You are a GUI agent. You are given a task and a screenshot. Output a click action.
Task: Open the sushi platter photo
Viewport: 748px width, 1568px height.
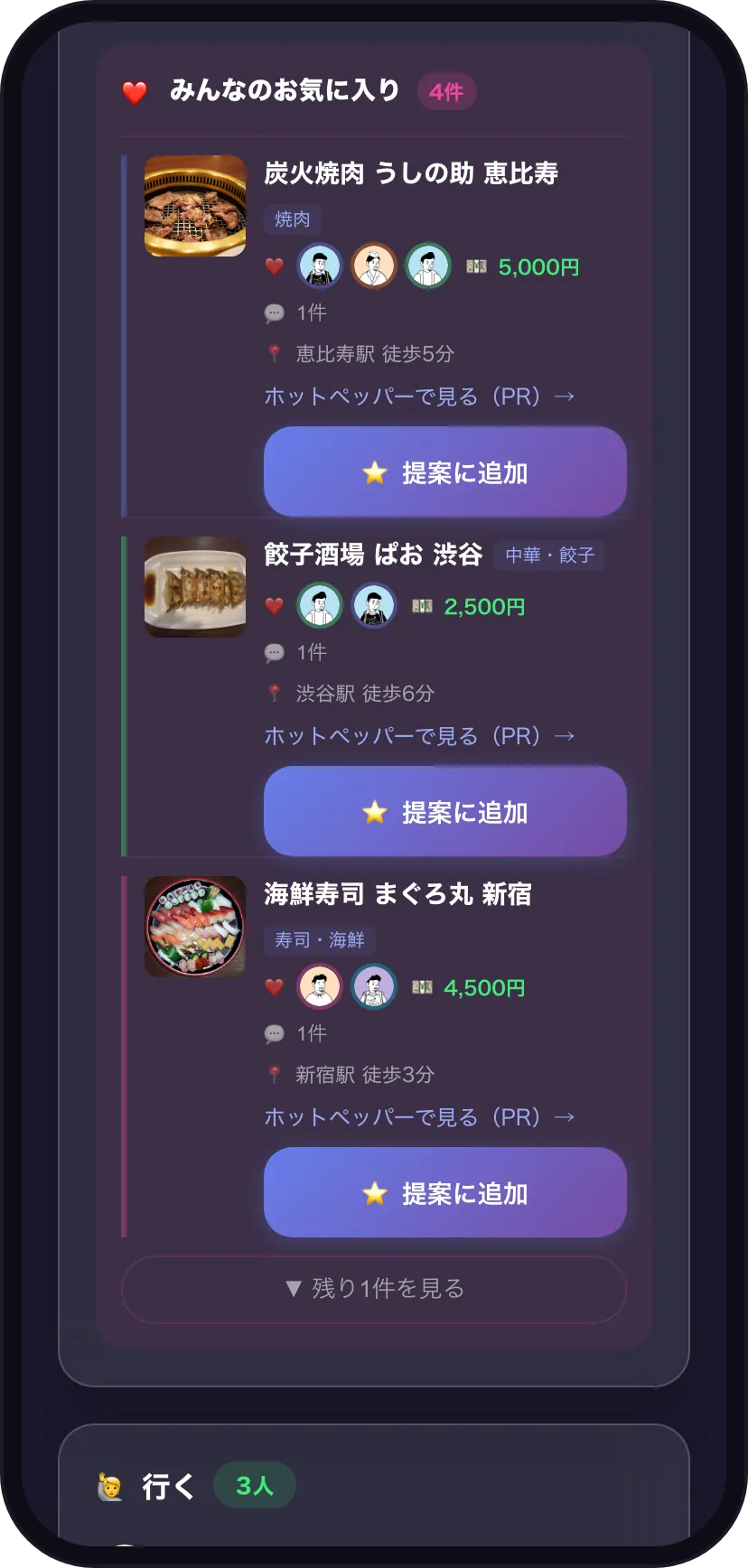[x=195, y=927]
